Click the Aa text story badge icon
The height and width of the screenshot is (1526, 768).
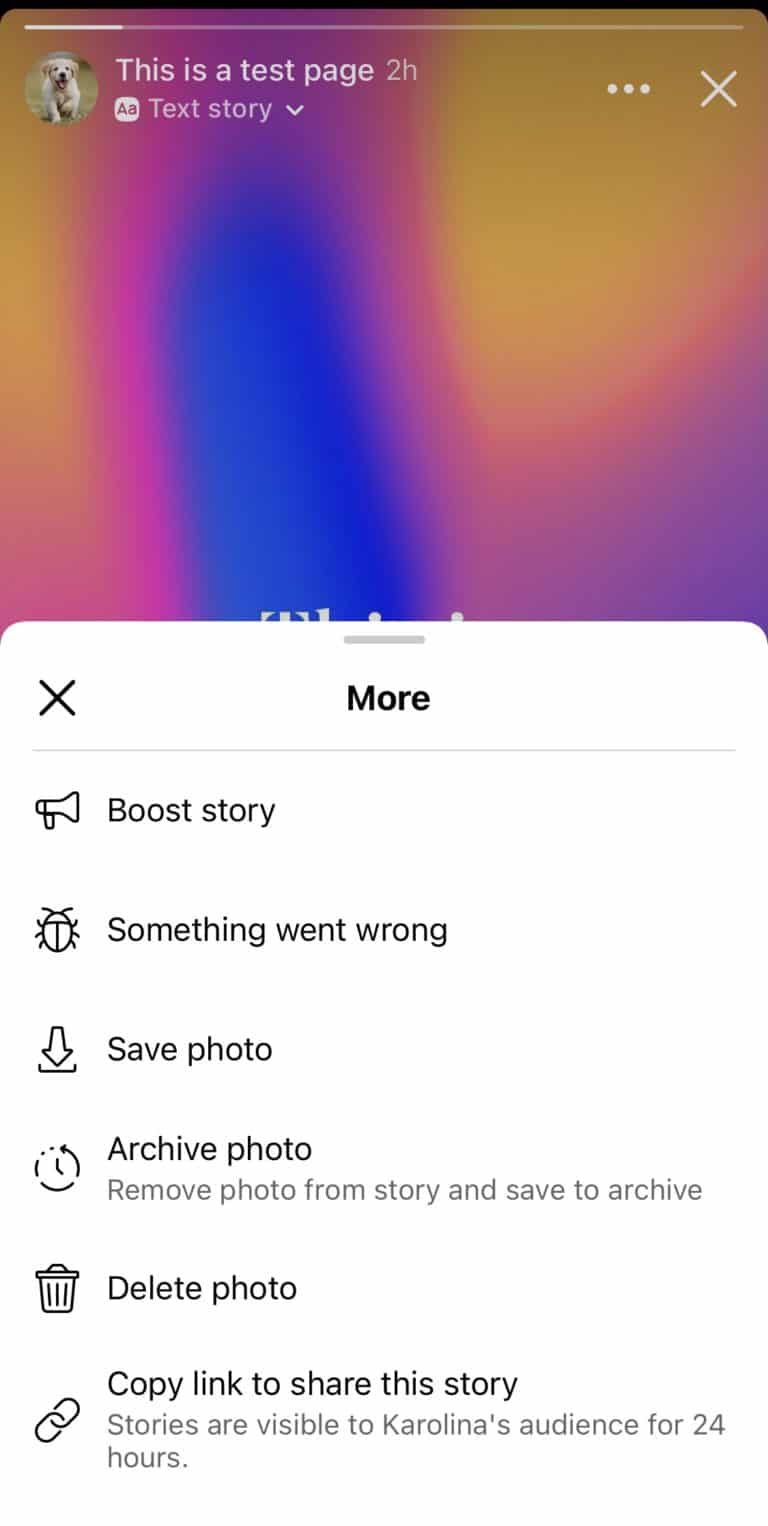(126, 109)
